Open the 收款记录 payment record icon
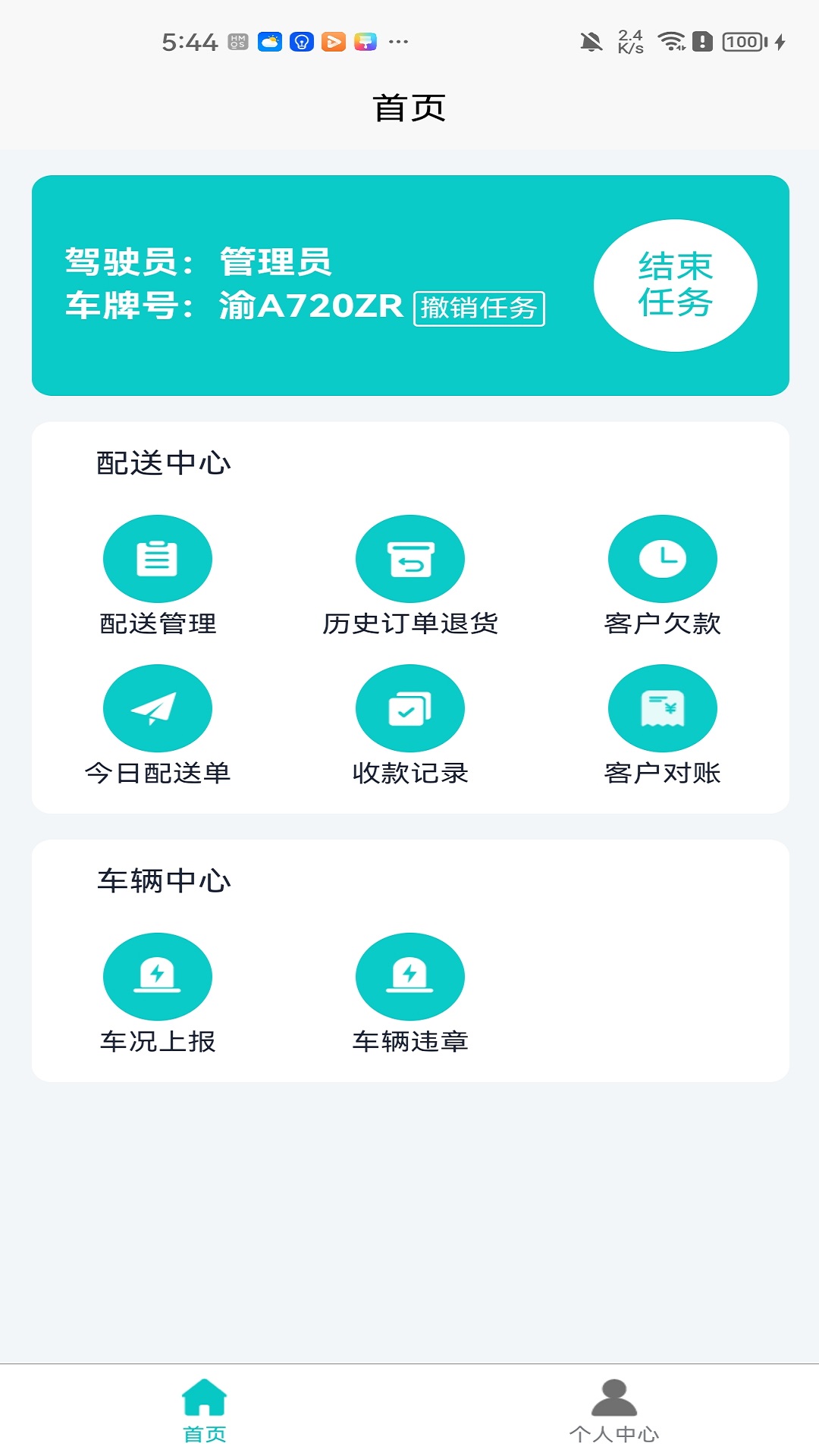Viewport: 819px width, 1456px height. [x=409, y=708]
